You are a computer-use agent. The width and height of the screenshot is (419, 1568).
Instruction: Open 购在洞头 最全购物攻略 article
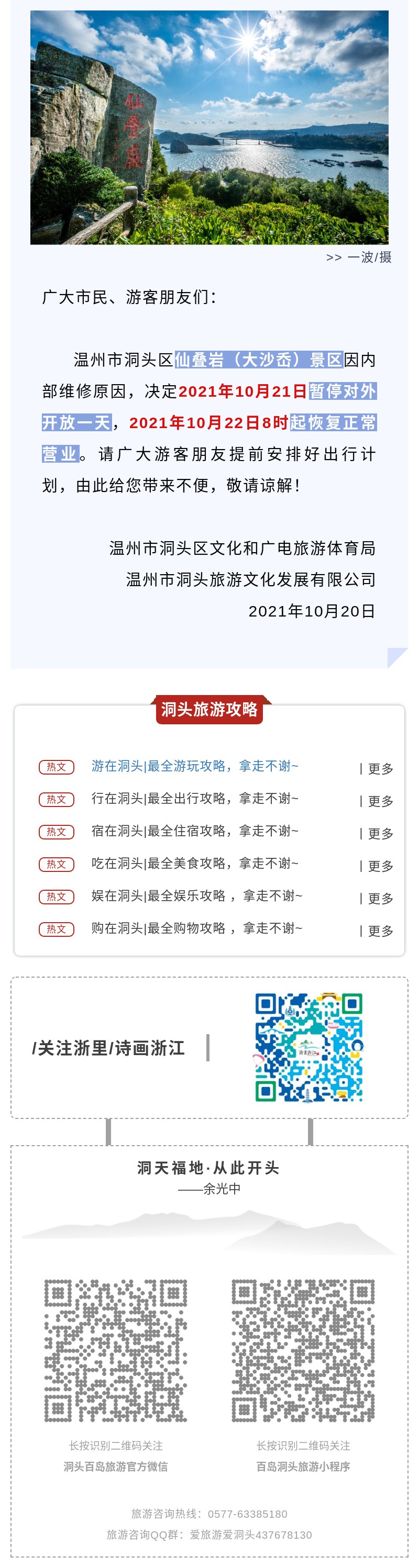[x=196, y=927]
